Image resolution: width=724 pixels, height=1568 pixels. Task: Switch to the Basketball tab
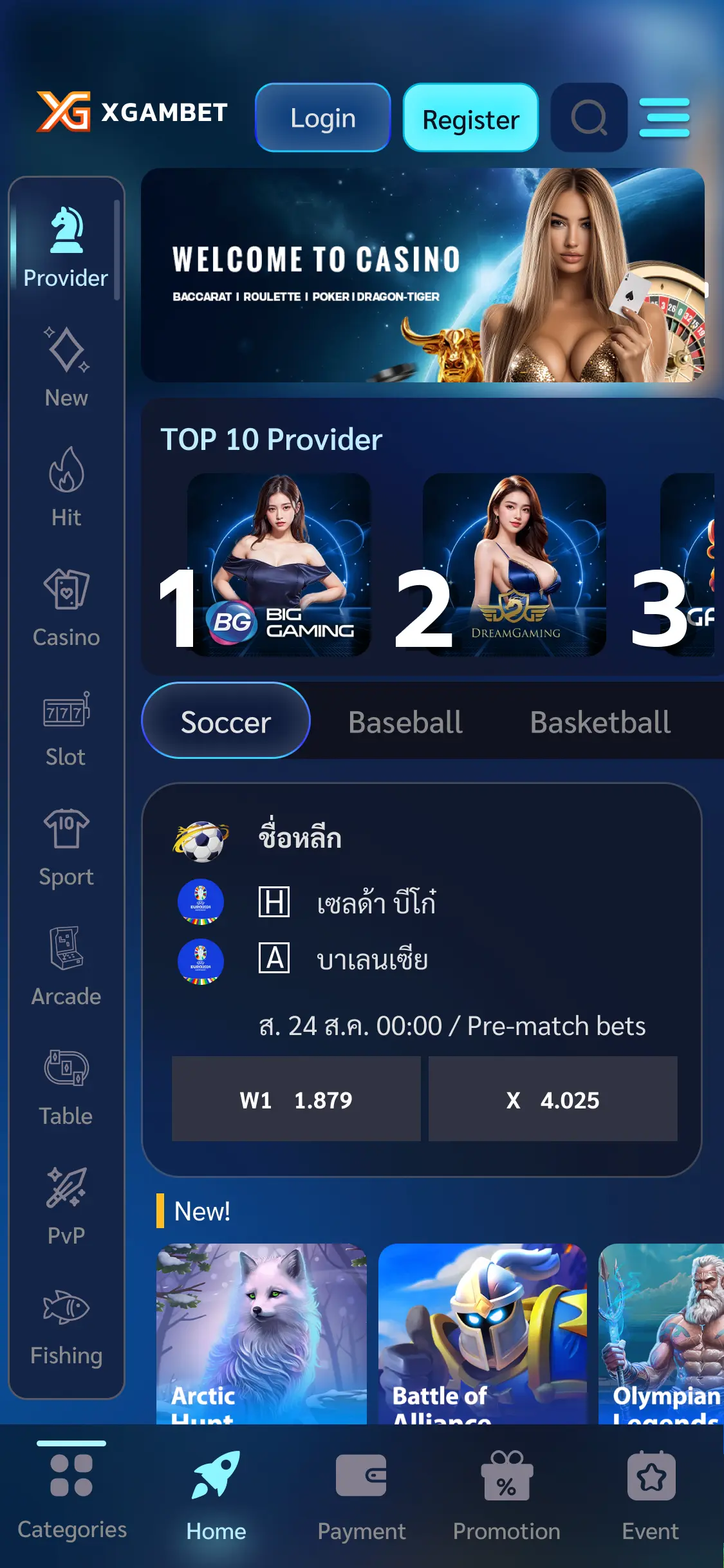click(600, 722)
